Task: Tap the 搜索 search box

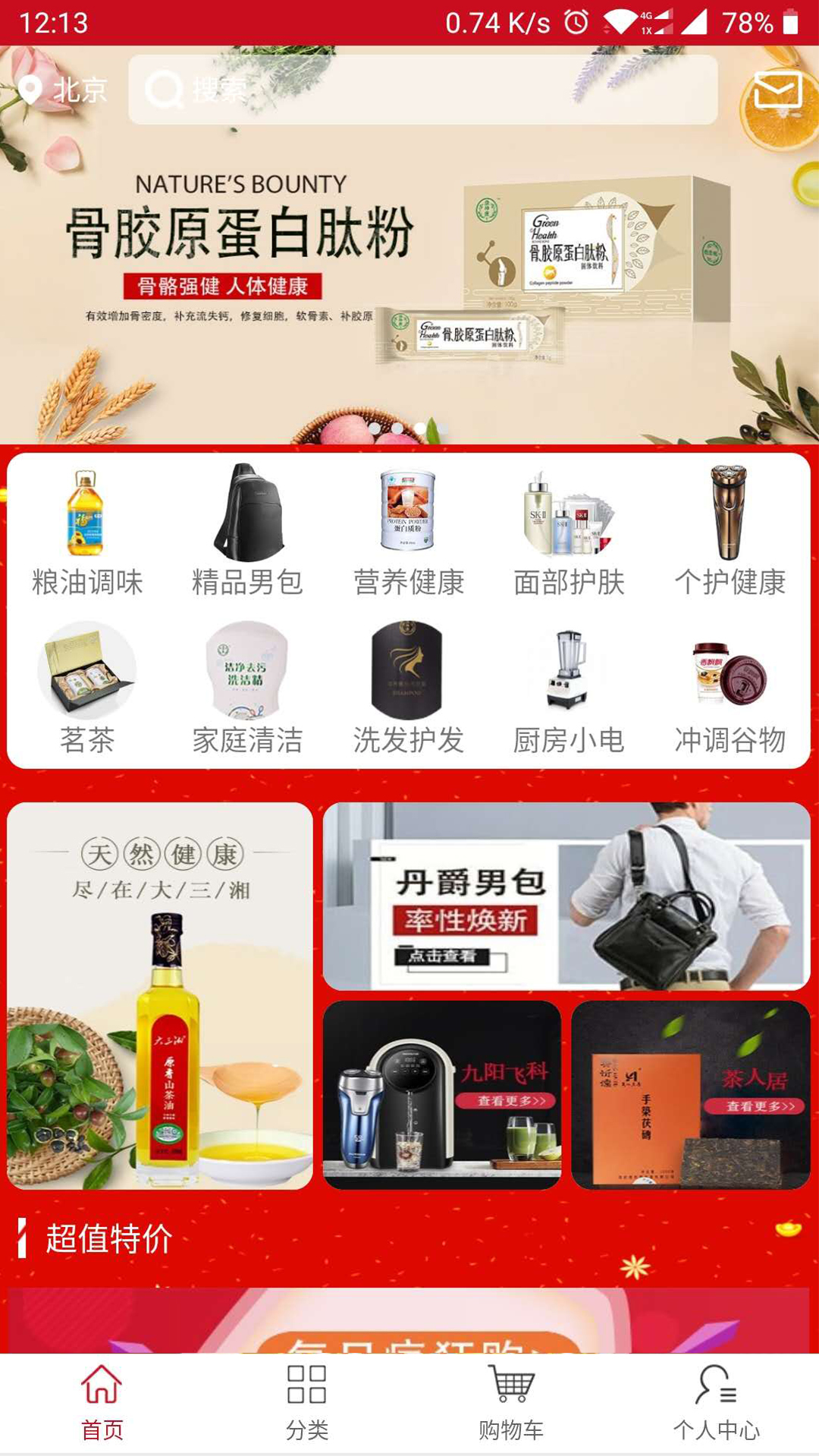Action: [422, 90]
